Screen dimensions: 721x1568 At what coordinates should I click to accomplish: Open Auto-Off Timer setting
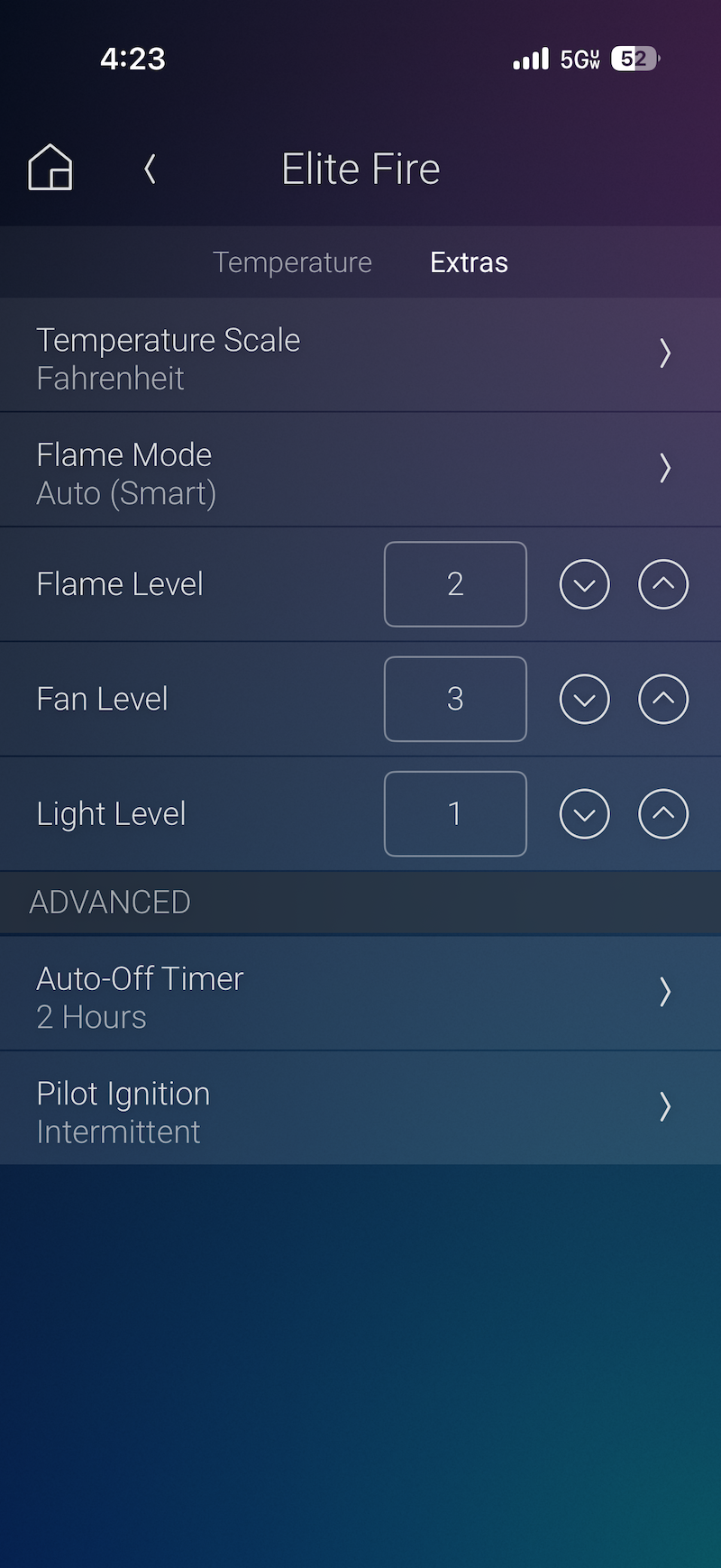[360, 994]
